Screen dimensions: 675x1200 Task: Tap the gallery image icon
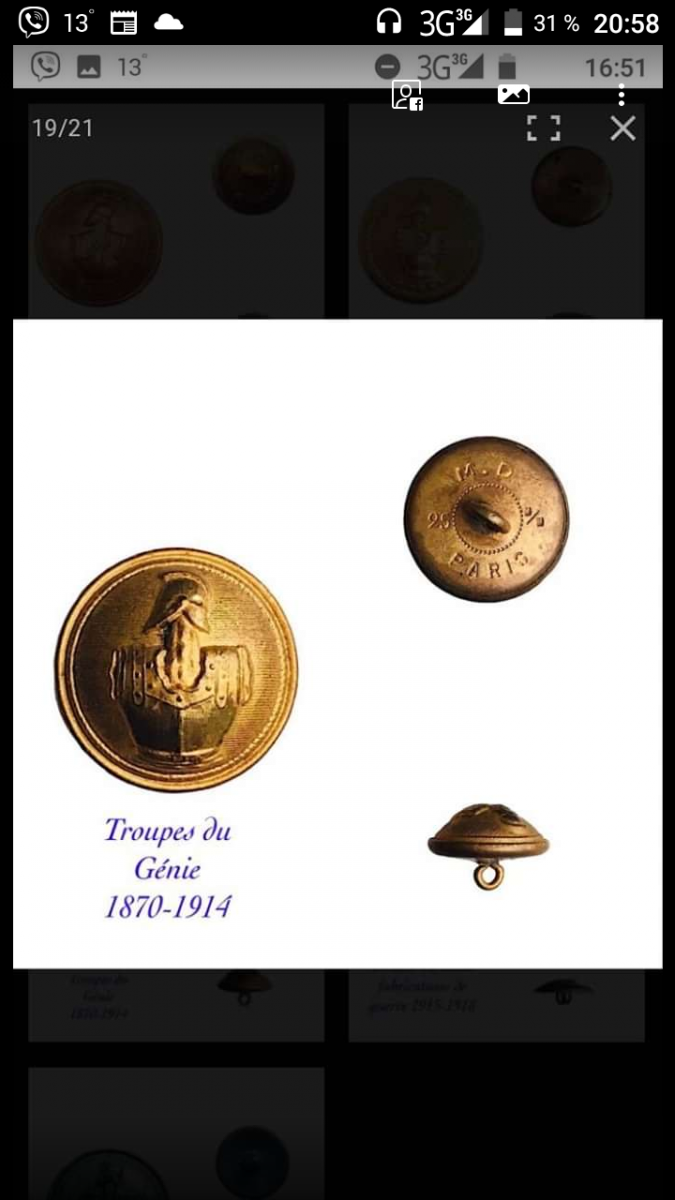point(513,94)
